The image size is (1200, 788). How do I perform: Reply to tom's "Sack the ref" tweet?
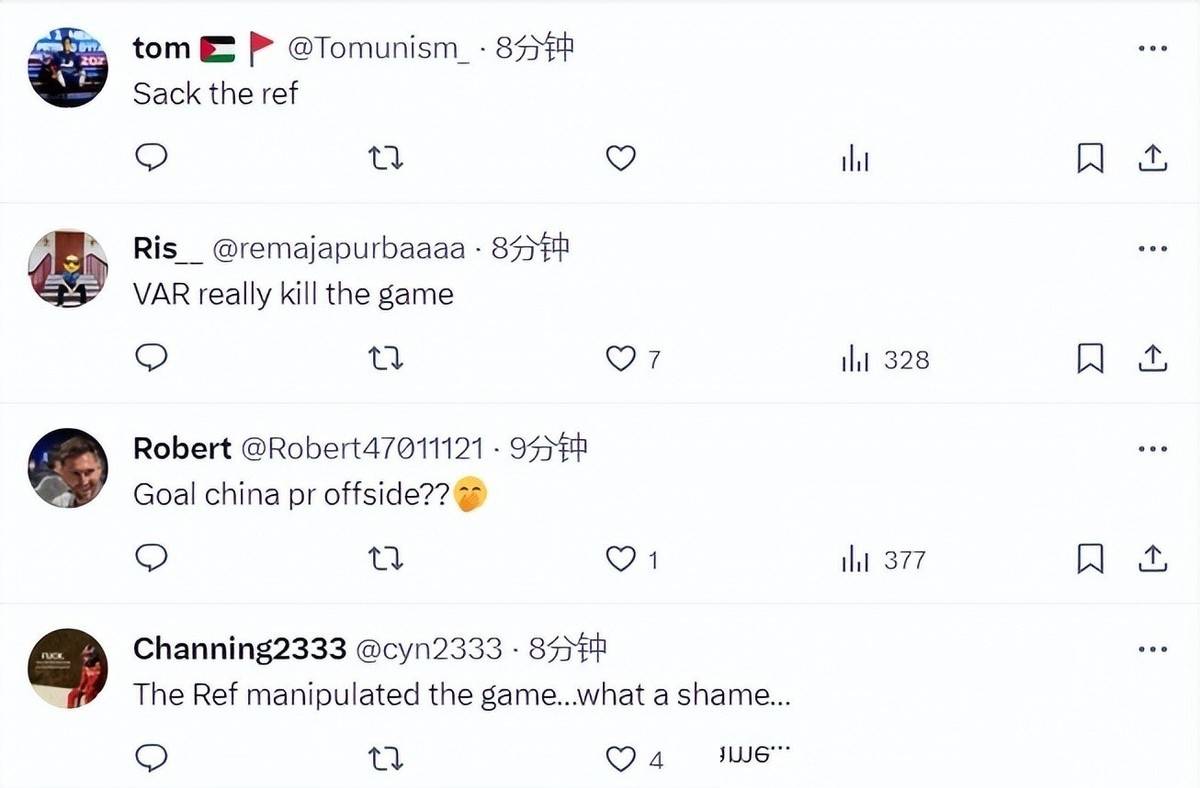coord(151,158)
